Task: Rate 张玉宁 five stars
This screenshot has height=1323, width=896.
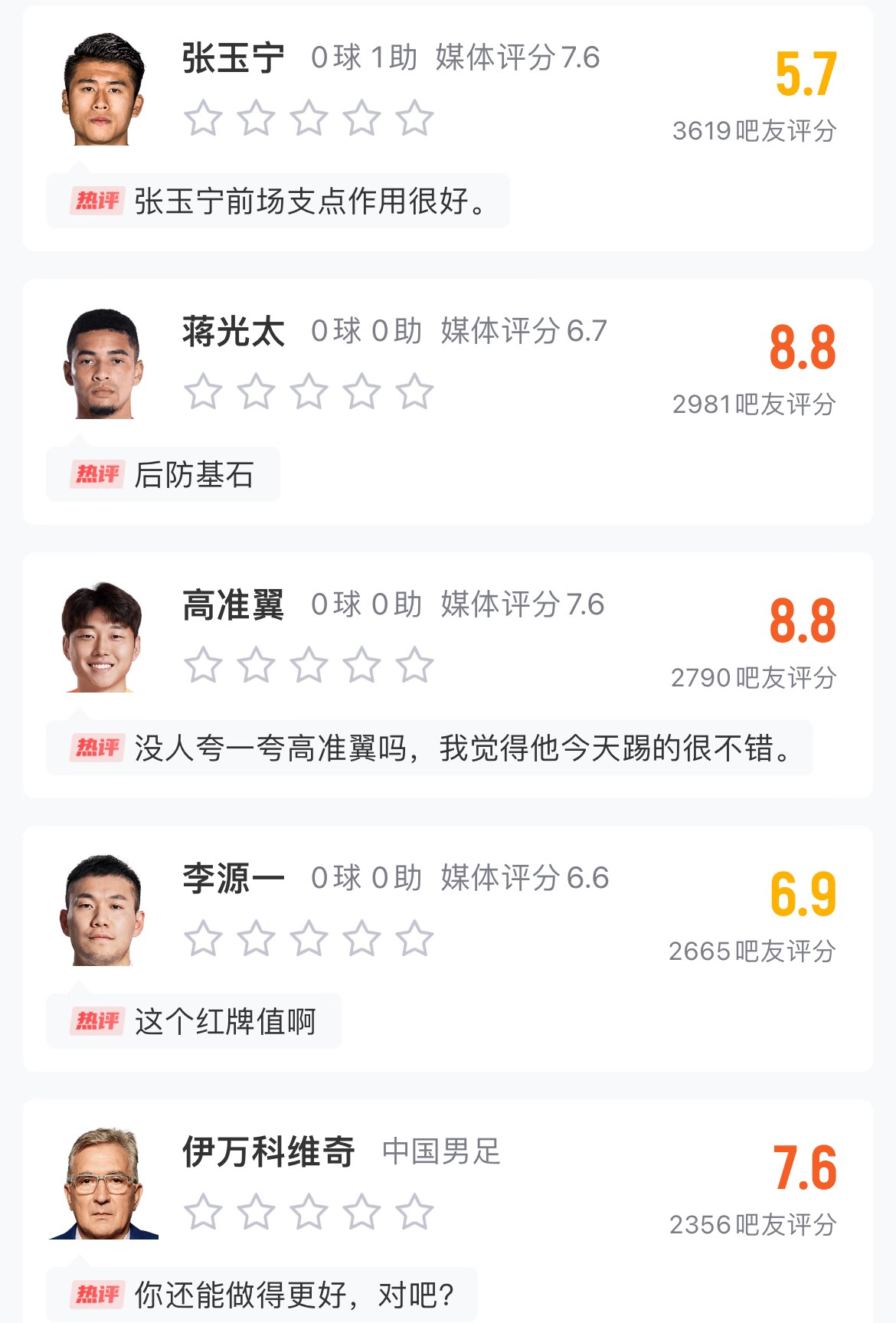Action: [x=414, y=118]
